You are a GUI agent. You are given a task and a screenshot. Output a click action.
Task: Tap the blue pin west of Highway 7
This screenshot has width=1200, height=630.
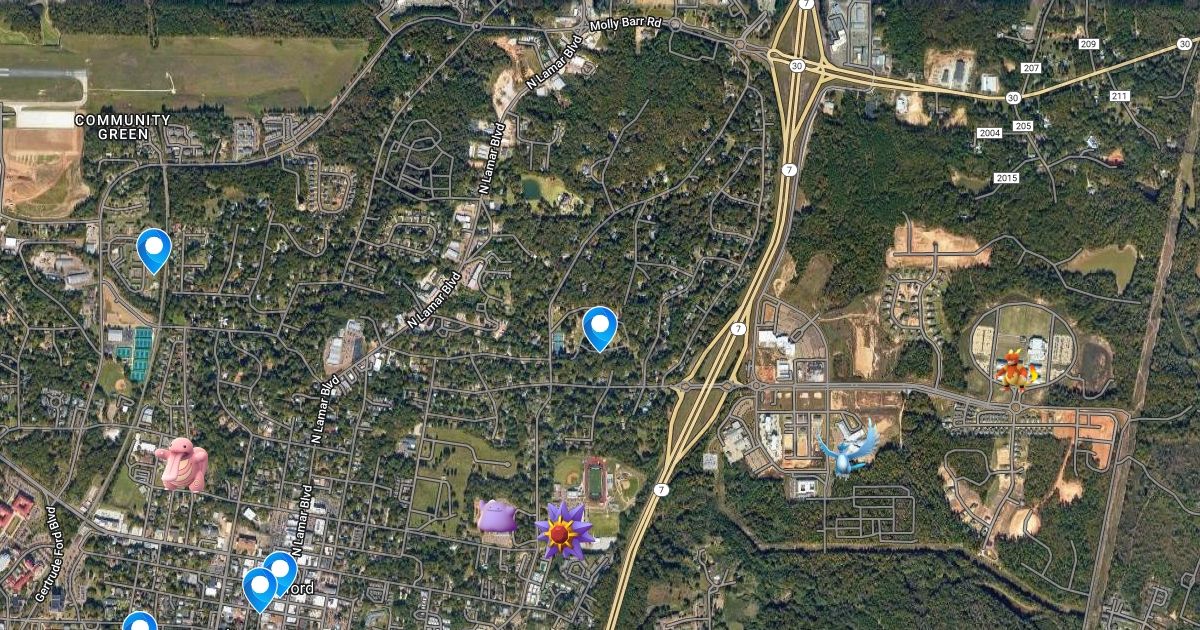(599, 329)
